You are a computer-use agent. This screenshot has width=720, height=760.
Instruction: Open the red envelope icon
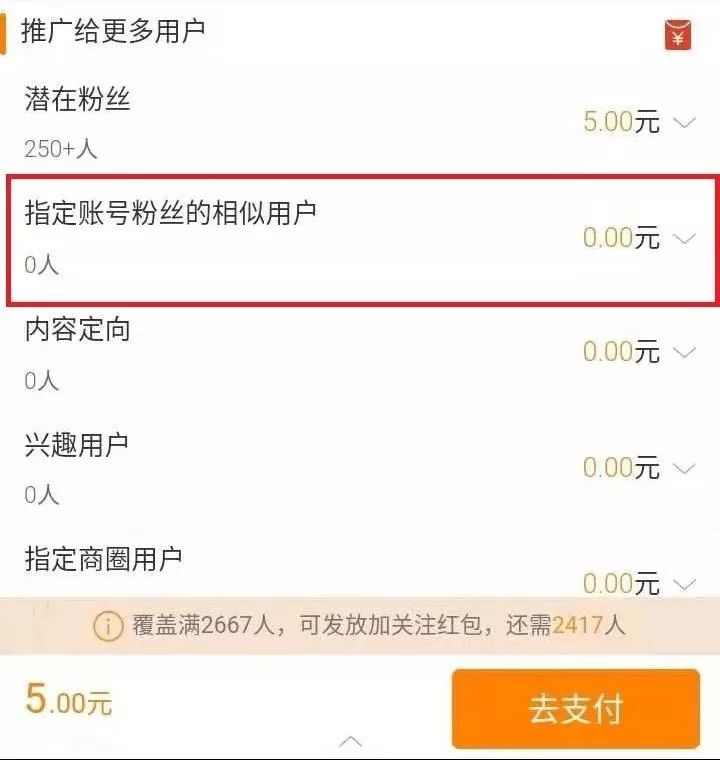click(678, 34)
